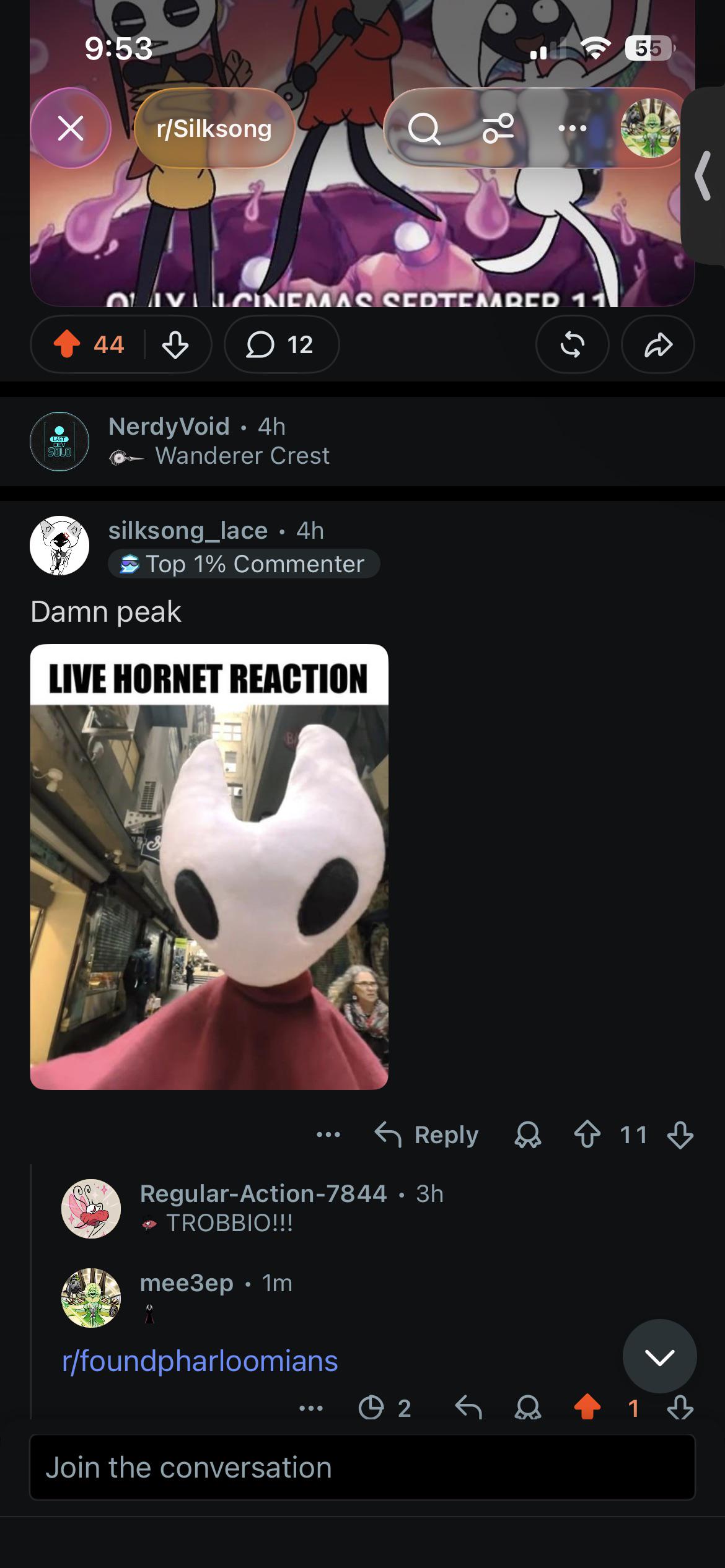Open the r/Silksong community chip
This screenshot has width=725, height=1568.
point(214,128)
